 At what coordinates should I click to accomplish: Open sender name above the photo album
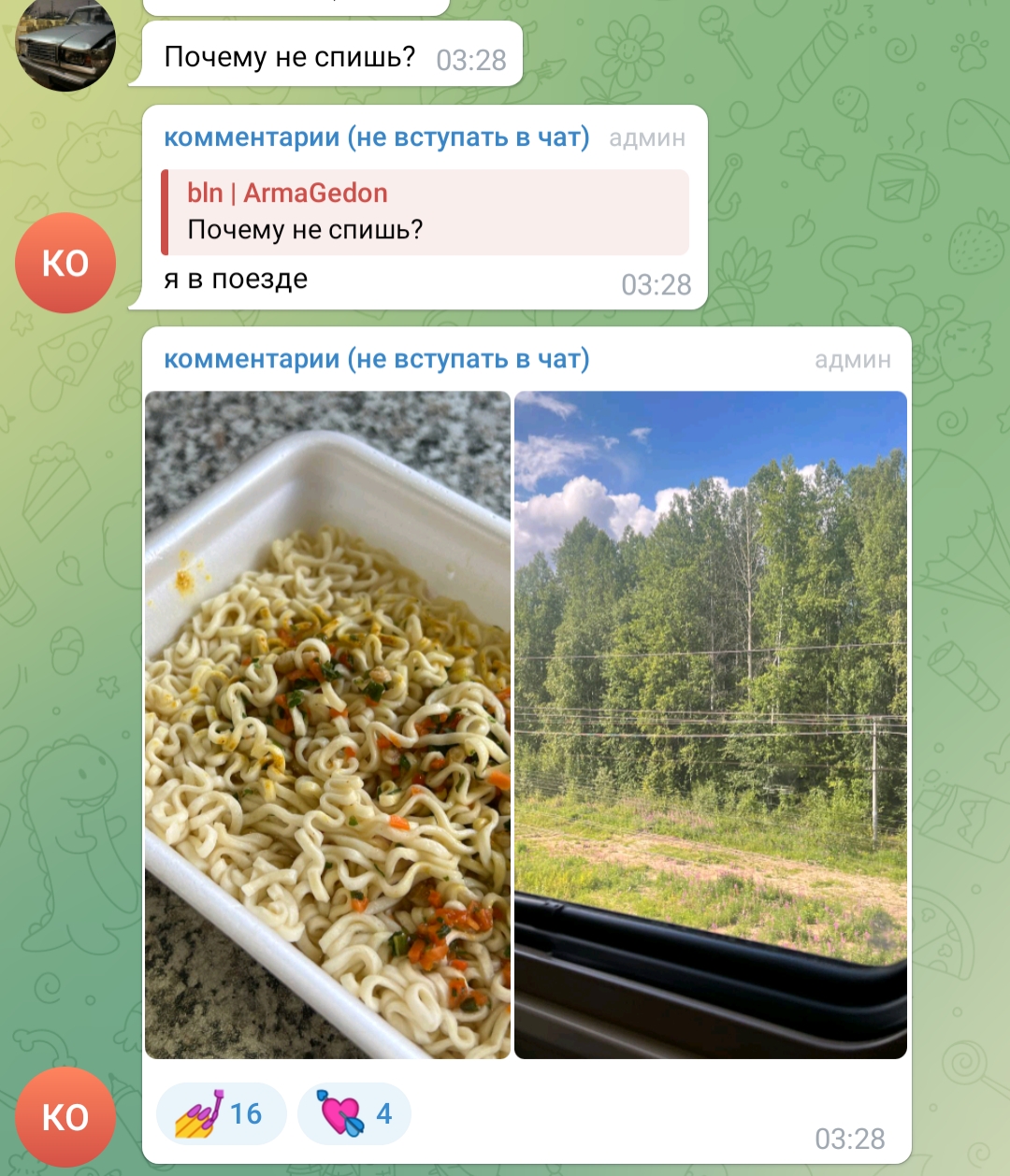point(376,359)
